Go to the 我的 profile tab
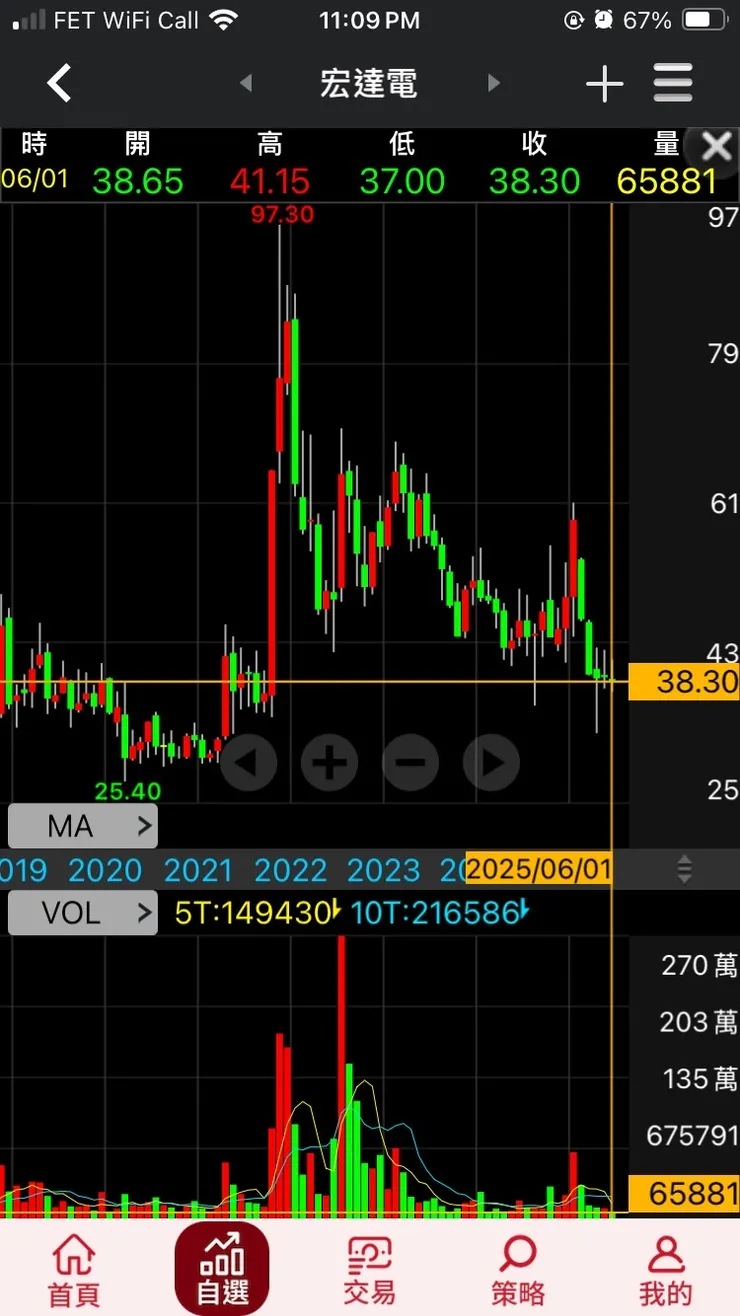This screenshot has width=740, height=1316. [665, 1269]
